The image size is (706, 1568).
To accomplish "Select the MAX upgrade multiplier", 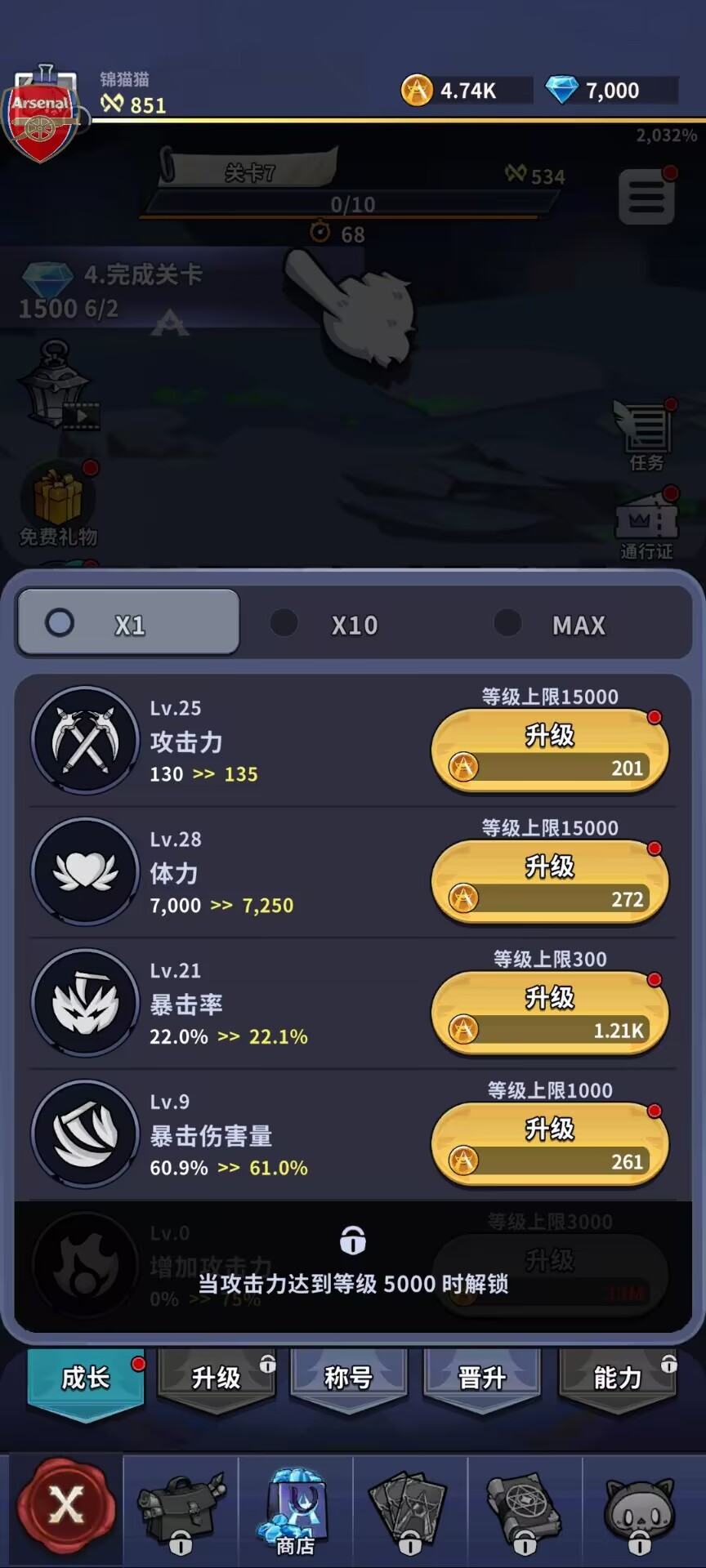I will [578, 625].
